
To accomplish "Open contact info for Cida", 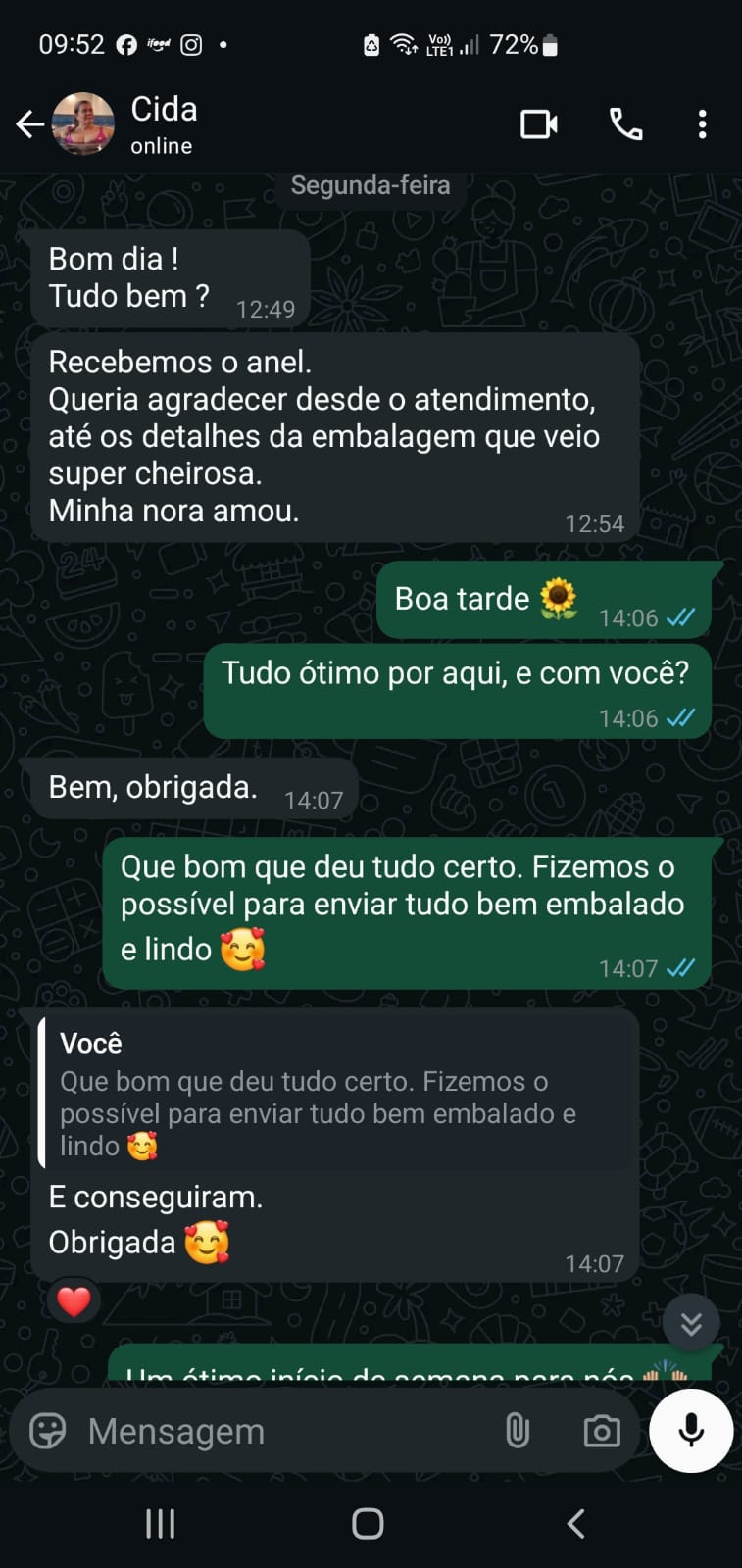I will click(x=164, y=124).
